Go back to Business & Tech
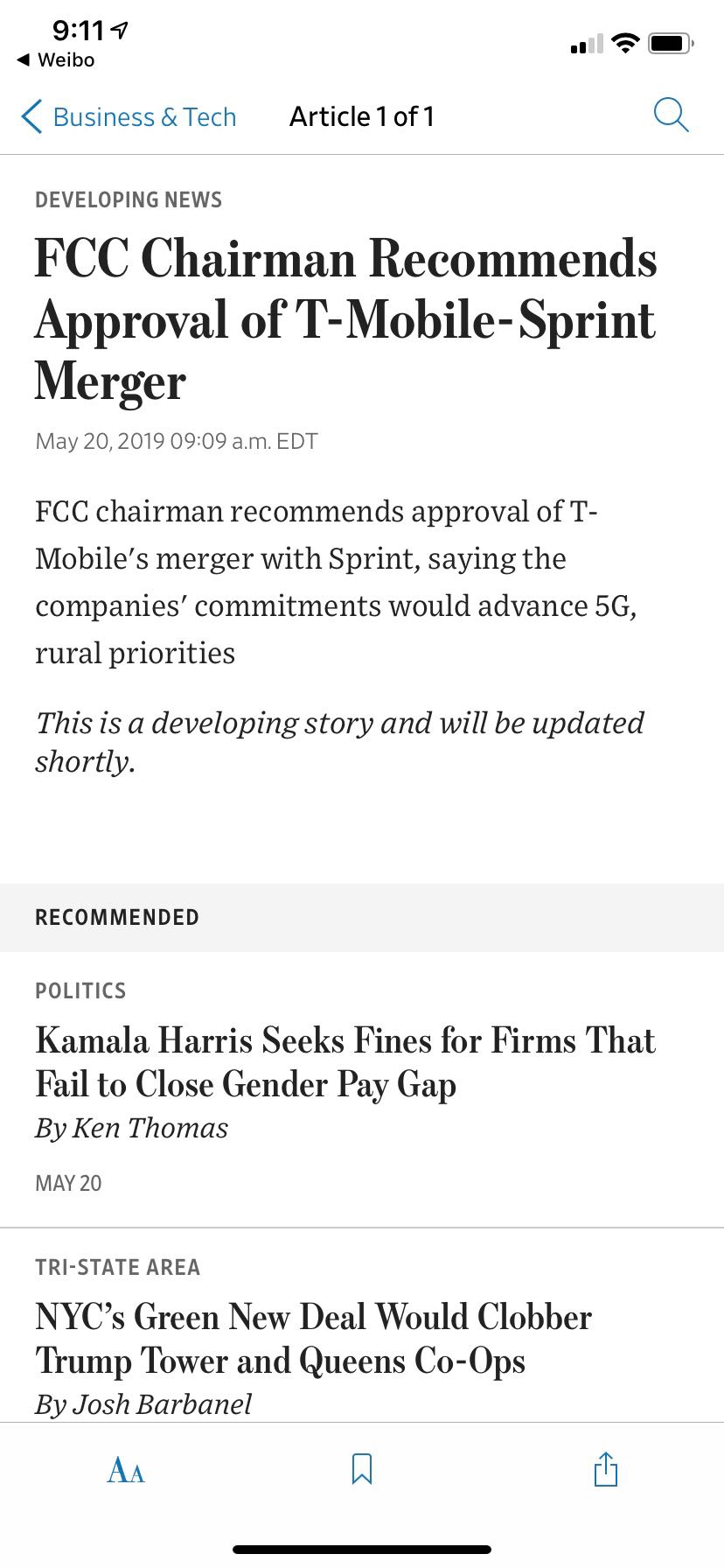Screen dimensions: 724x1568 129,116
